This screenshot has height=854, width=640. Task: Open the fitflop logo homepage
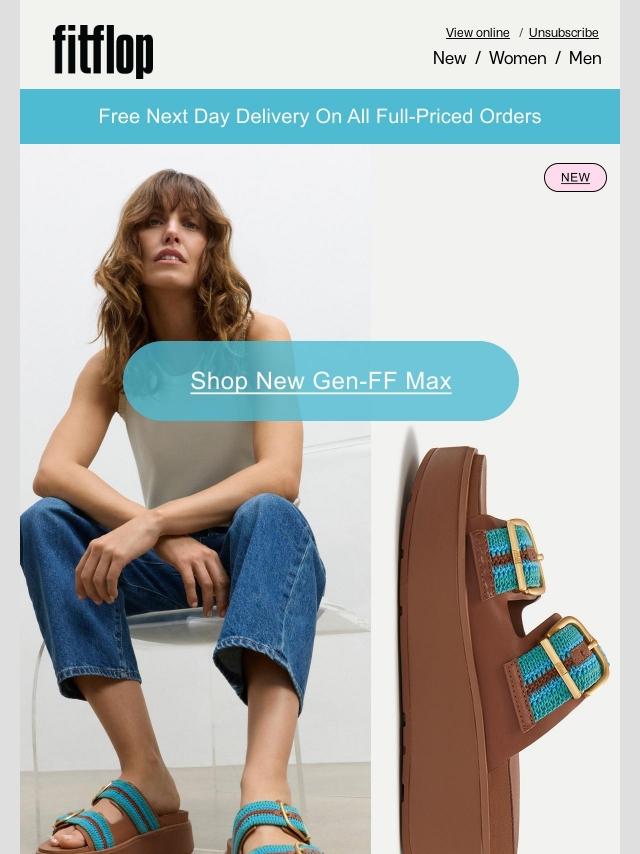coord(103,51)
